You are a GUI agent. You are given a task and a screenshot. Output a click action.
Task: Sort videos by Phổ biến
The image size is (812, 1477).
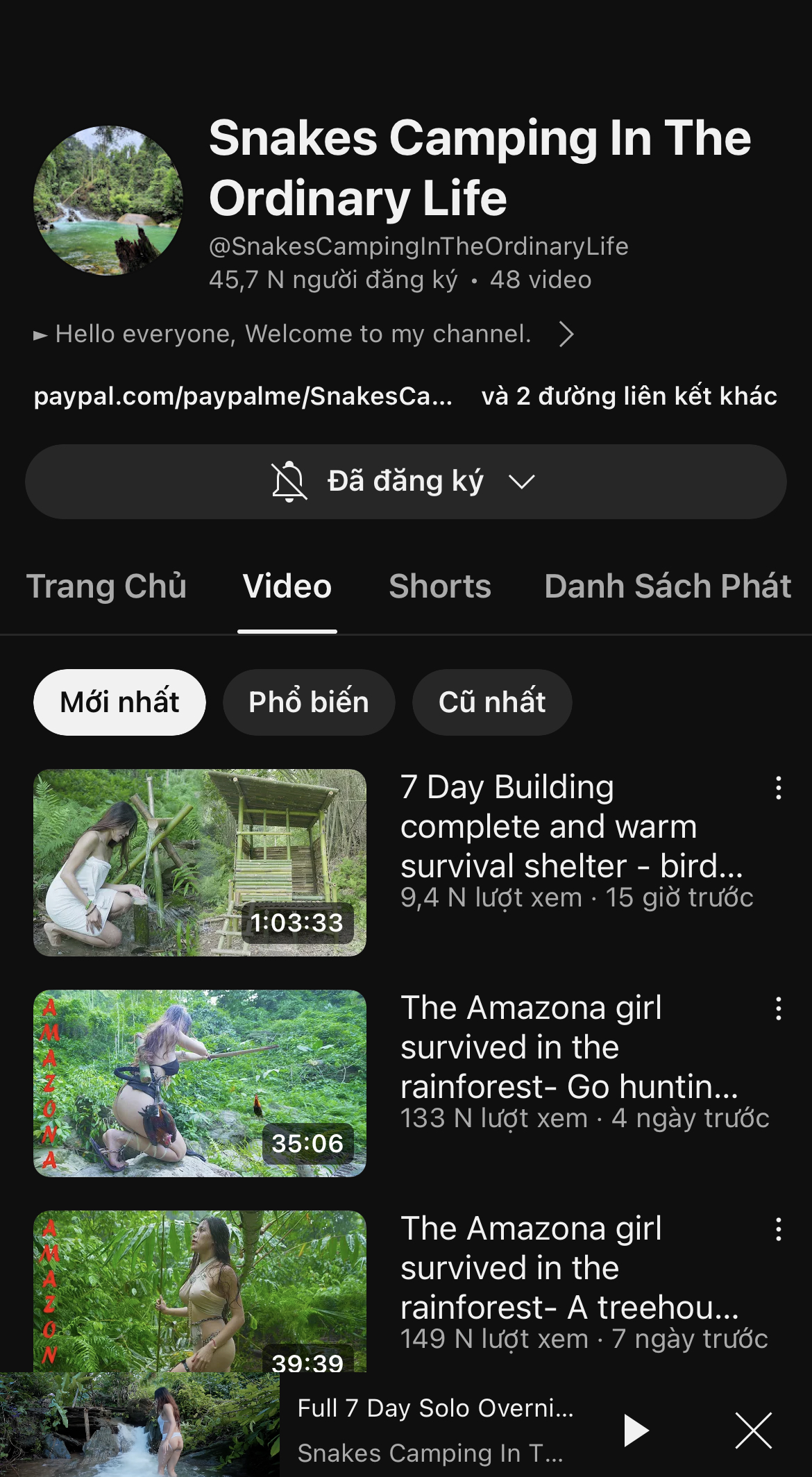309,702
